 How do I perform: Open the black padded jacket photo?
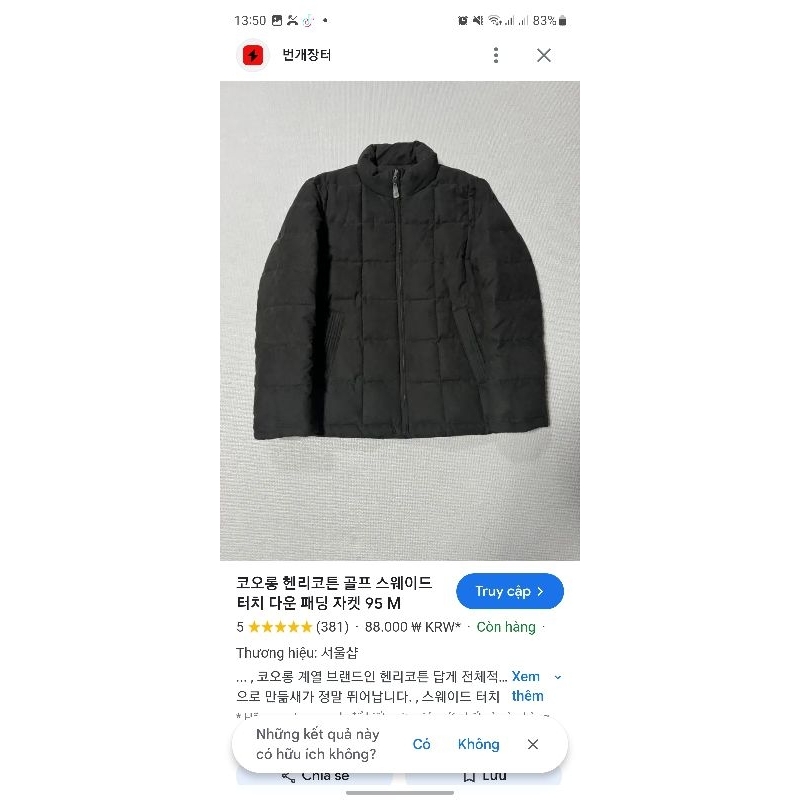tap(400, 320)
